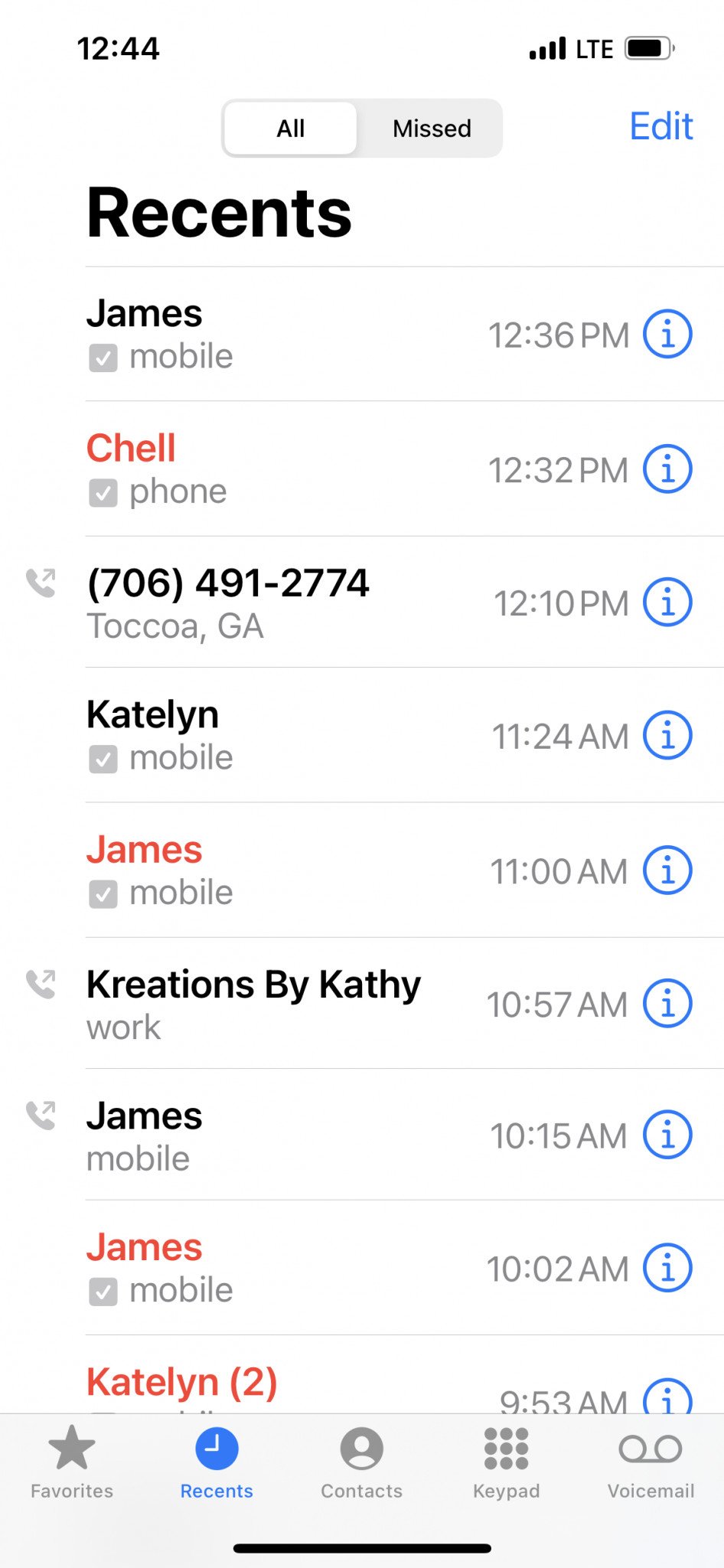Tap Edit to modify recents list
The width and height of the screenshot is (724, 1568).
point(661,126)
